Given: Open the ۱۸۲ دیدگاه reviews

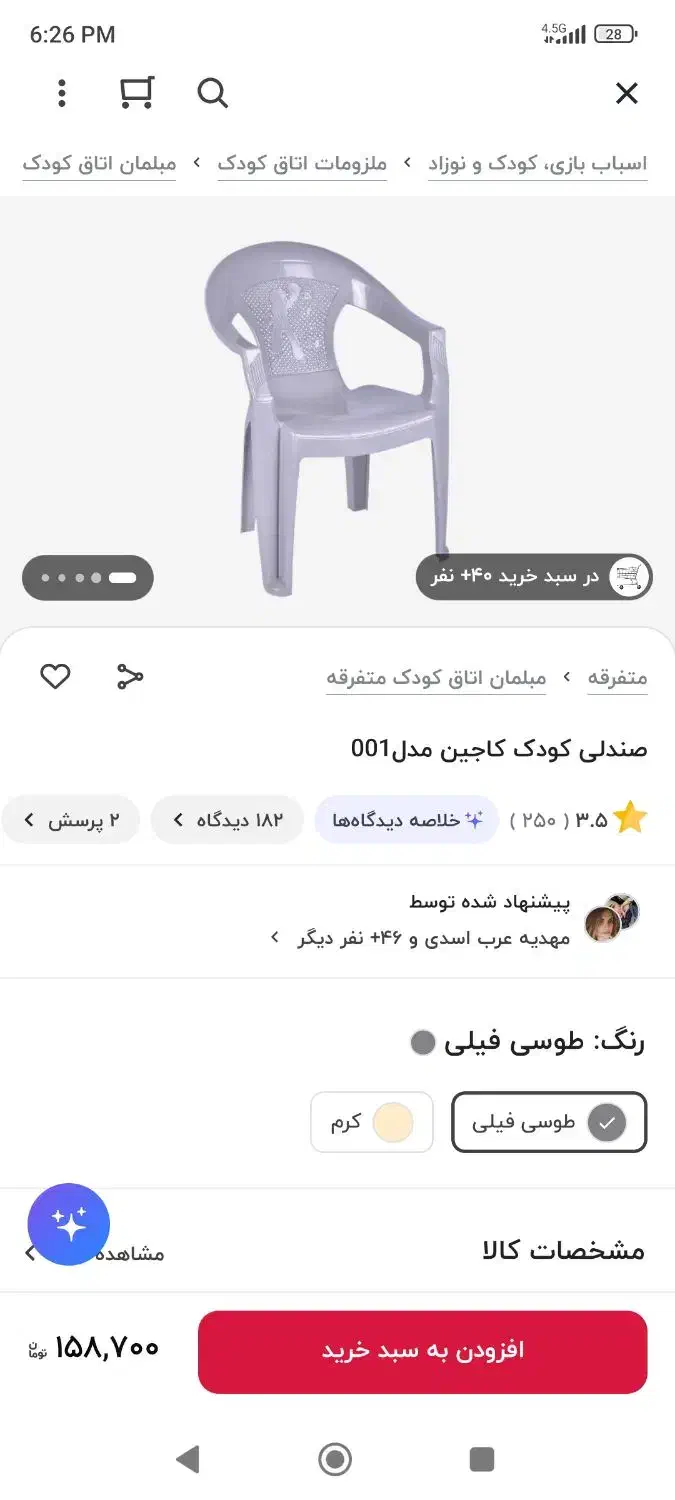Looking at the screenshot, I should pos(227,820).
